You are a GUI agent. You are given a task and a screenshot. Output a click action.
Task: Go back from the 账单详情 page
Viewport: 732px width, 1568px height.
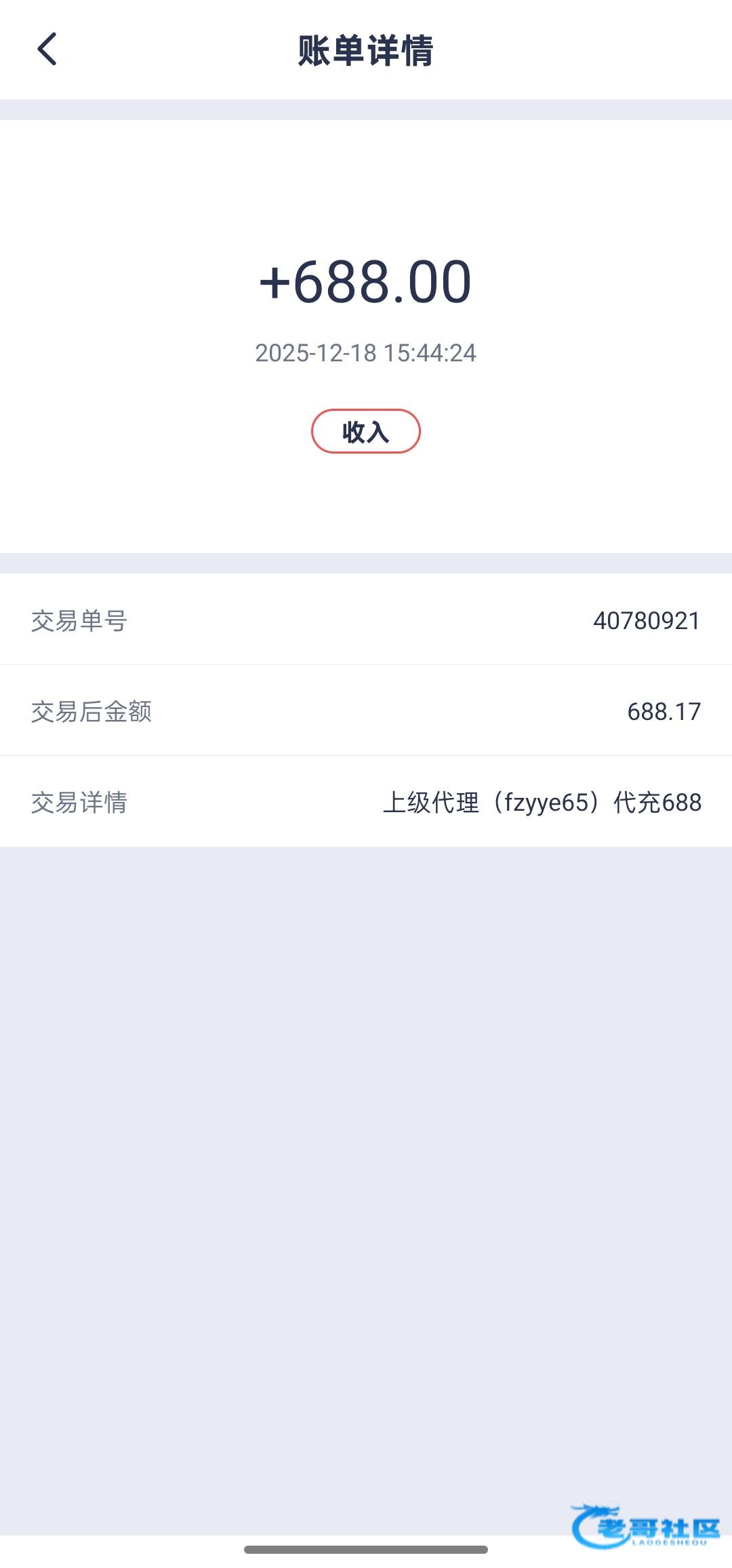coord(47,49)
